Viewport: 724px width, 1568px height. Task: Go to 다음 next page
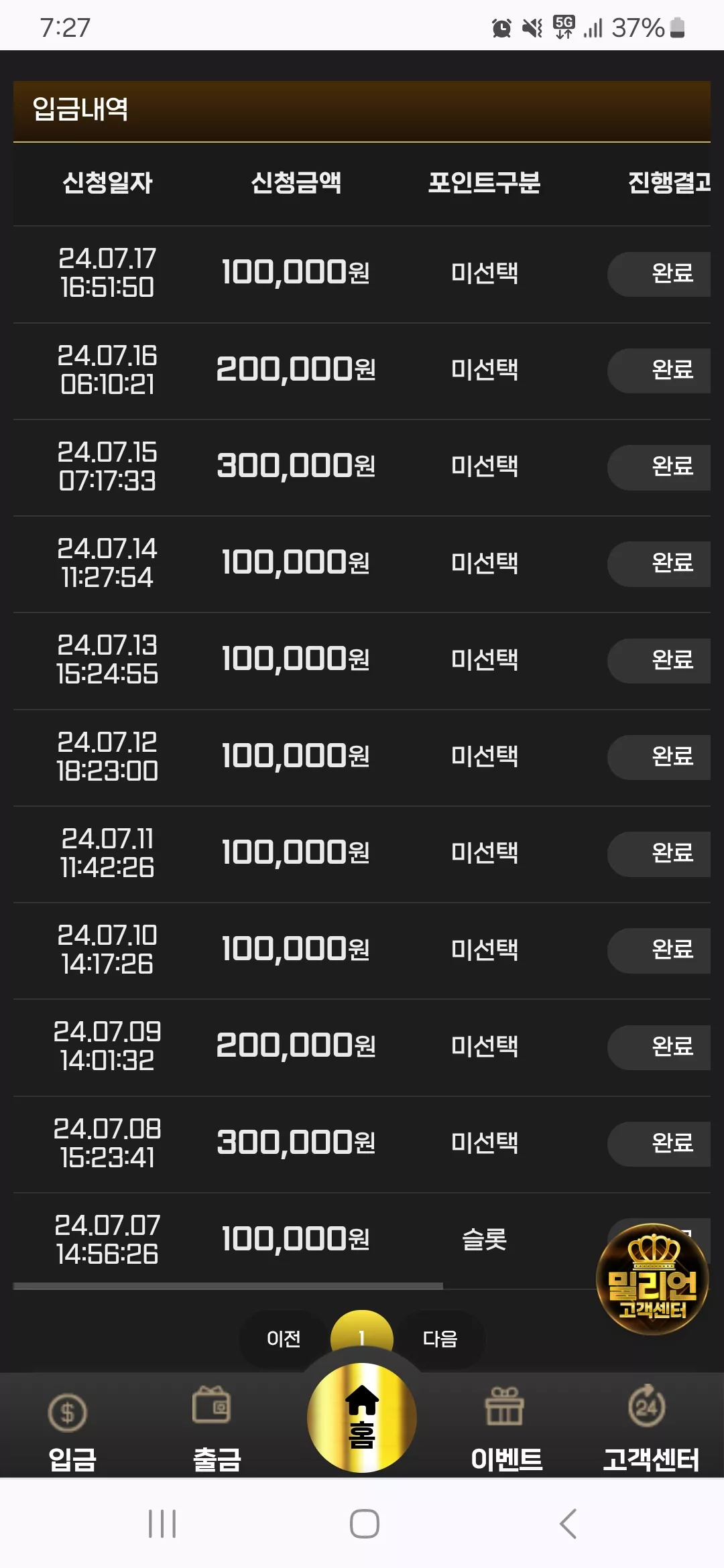coord(440,1339)
